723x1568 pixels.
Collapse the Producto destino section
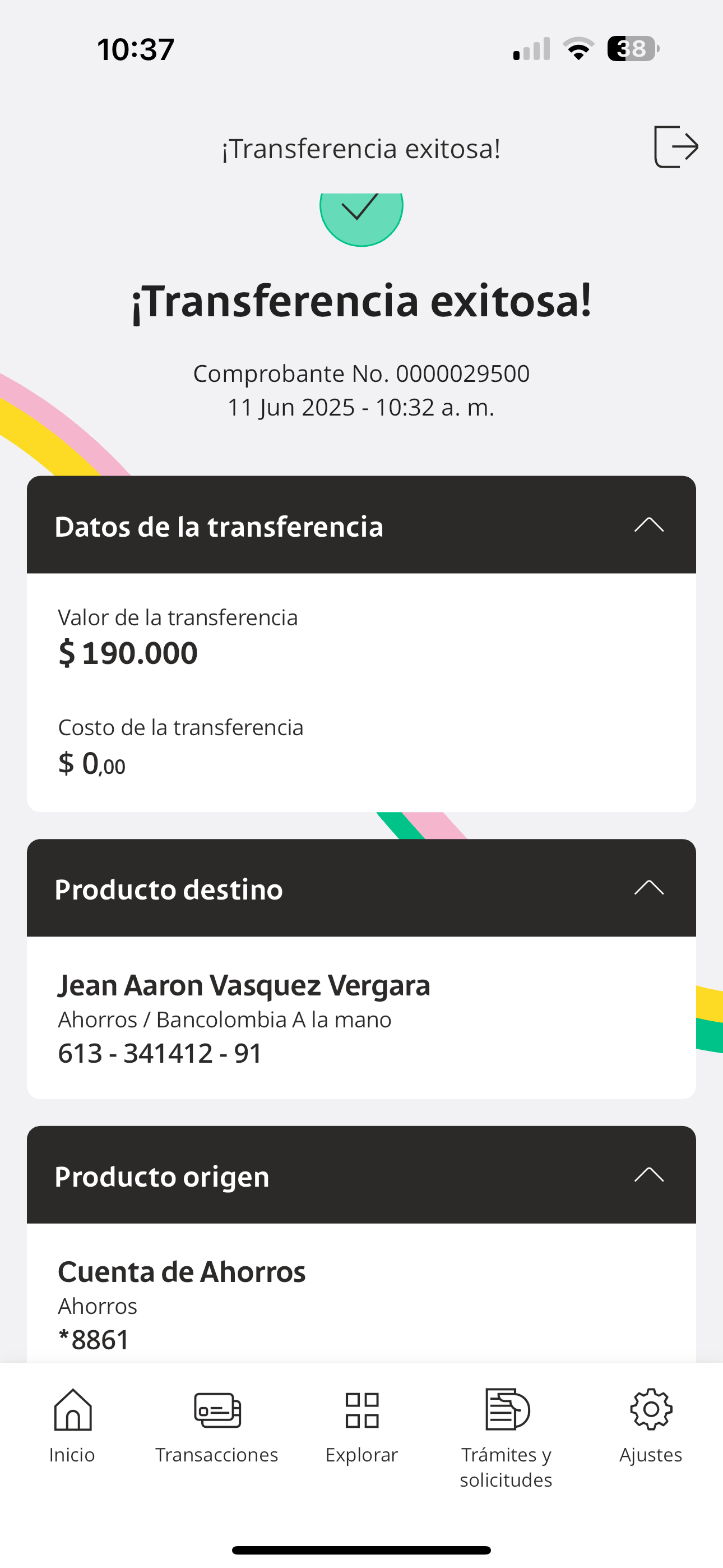pos(649,888)
